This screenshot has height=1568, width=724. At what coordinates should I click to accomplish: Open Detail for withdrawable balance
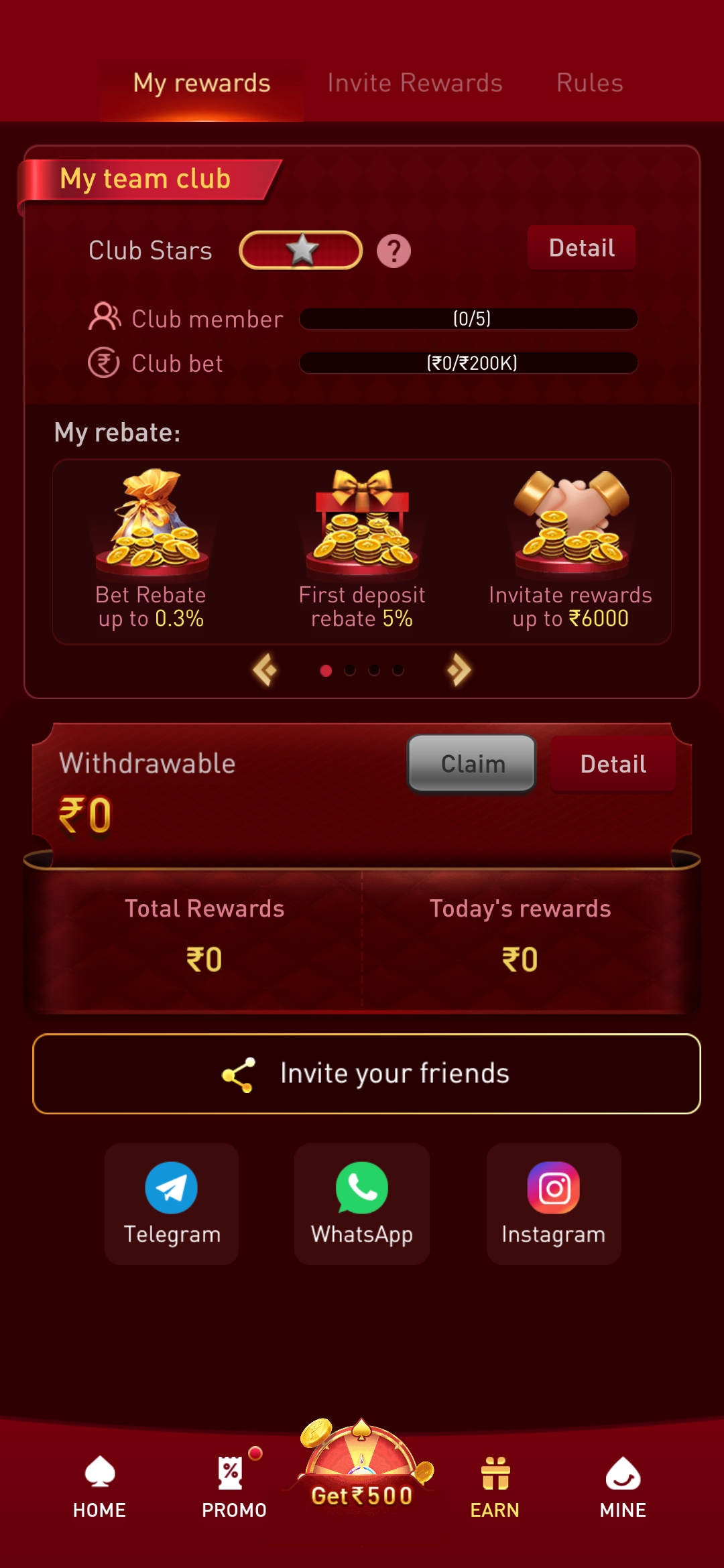click(x=613, y=764)
